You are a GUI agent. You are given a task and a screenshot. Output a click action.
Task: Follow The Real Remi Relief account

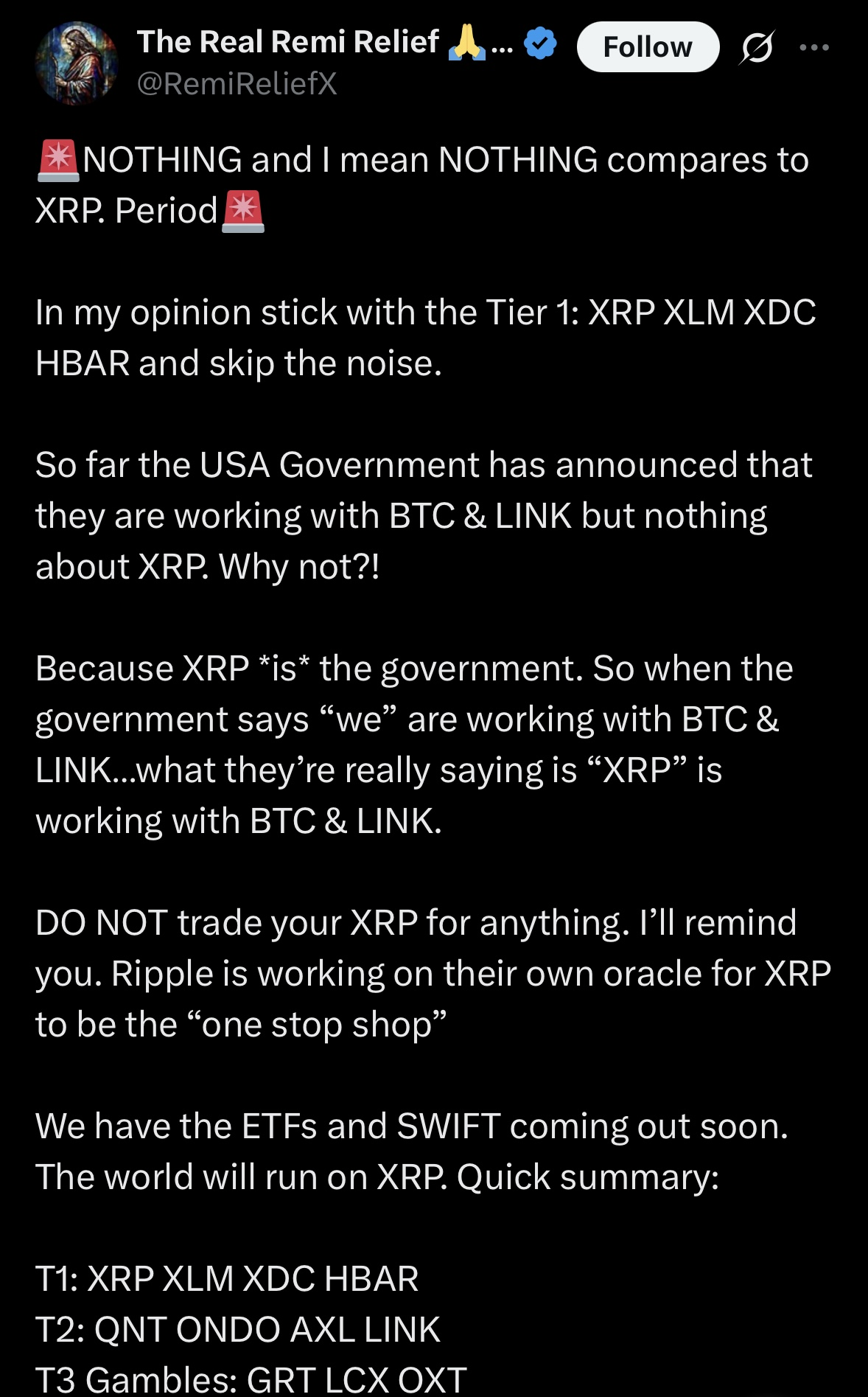pos(648,47)
